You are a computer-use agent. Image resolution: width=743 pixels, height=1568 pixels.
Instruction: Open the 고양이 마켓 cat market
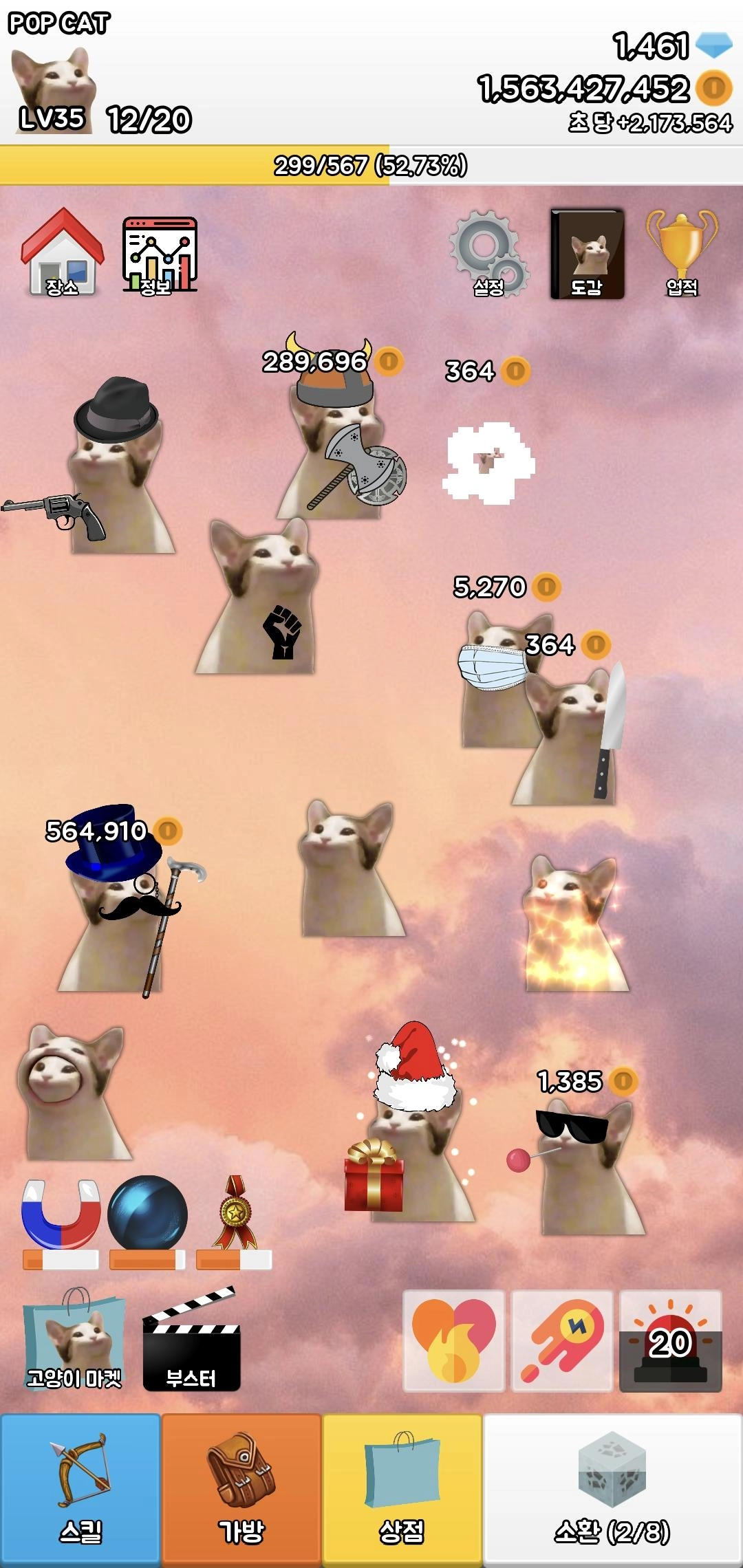[x=74, y=1341]
